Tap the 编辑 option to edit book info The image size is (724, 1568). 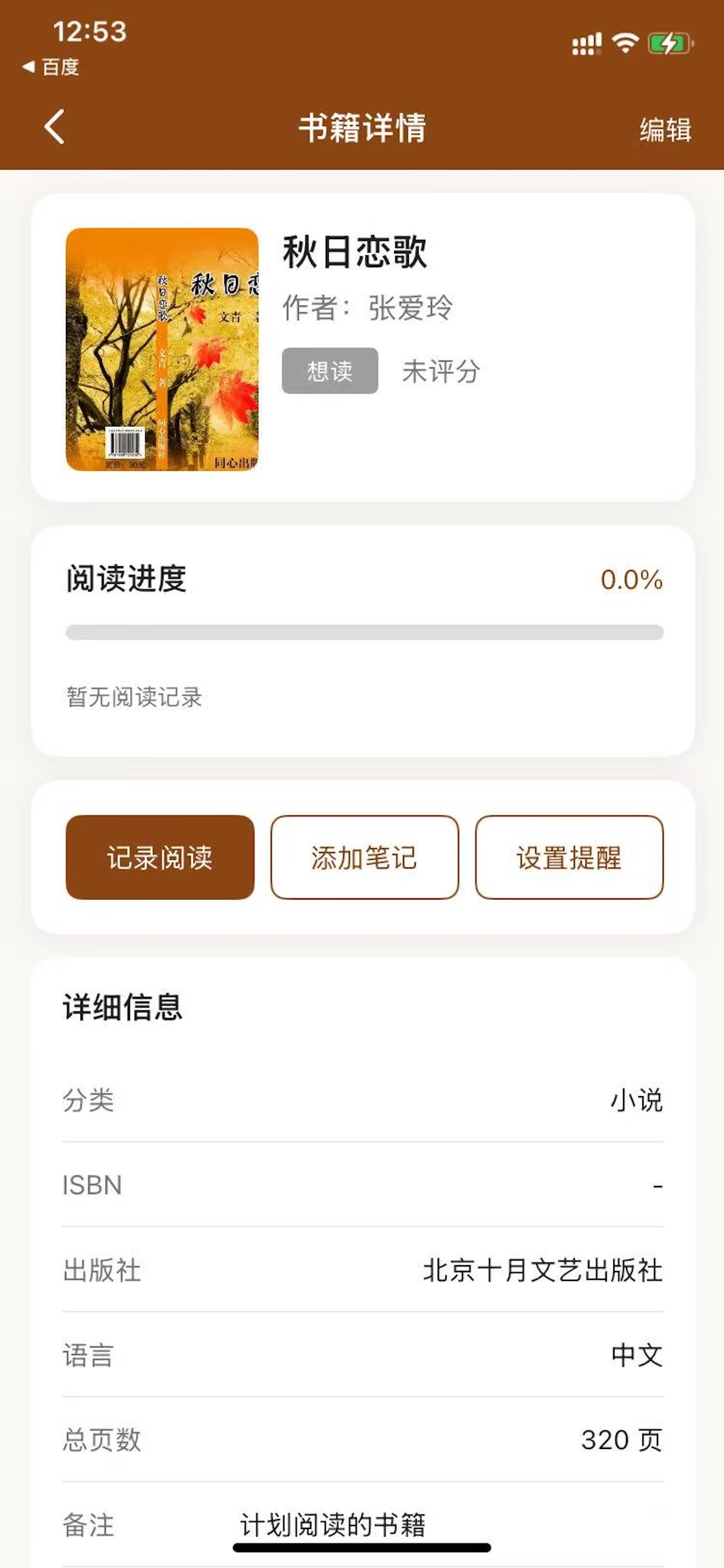[x=666, y=128]
